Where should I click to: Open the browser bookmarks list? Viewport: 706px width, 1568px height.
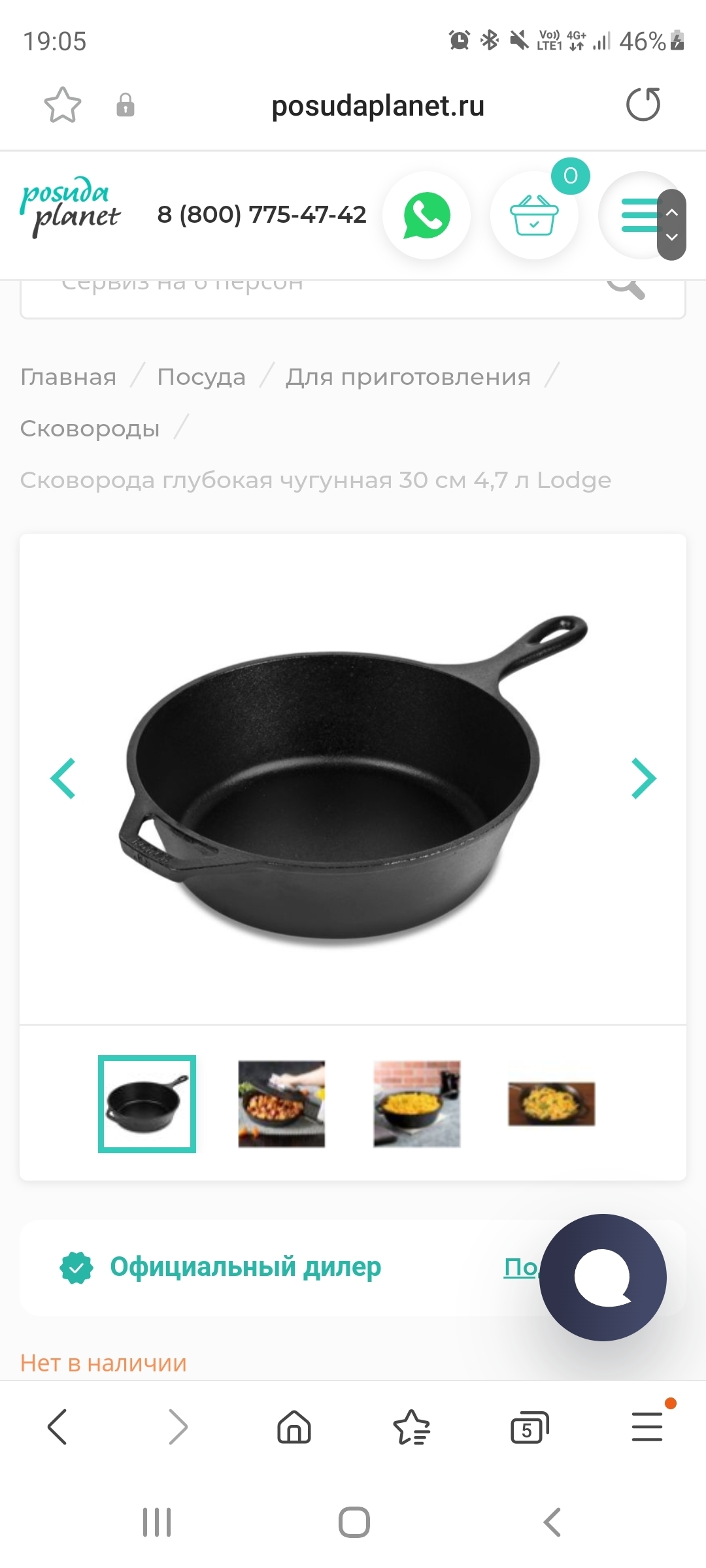(x=411, y=1426)
